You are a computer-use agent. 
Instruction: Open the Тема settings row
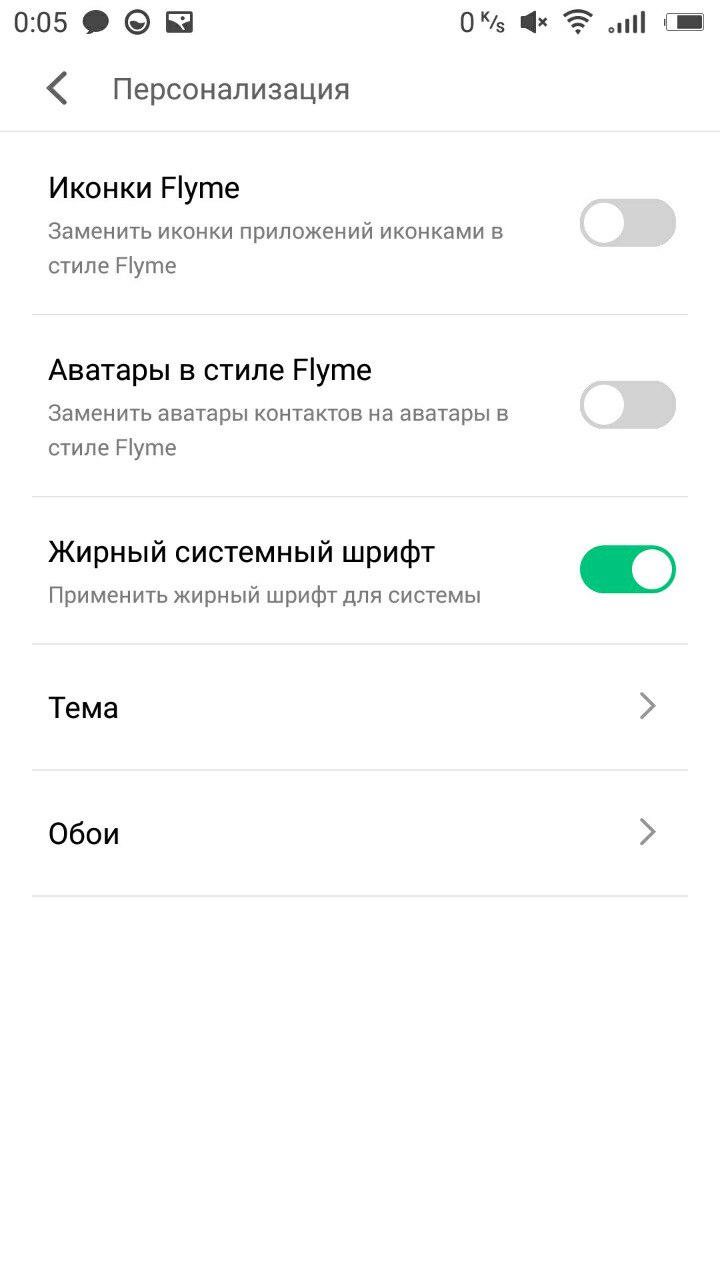pyautogui.click(x=360, y=708)
